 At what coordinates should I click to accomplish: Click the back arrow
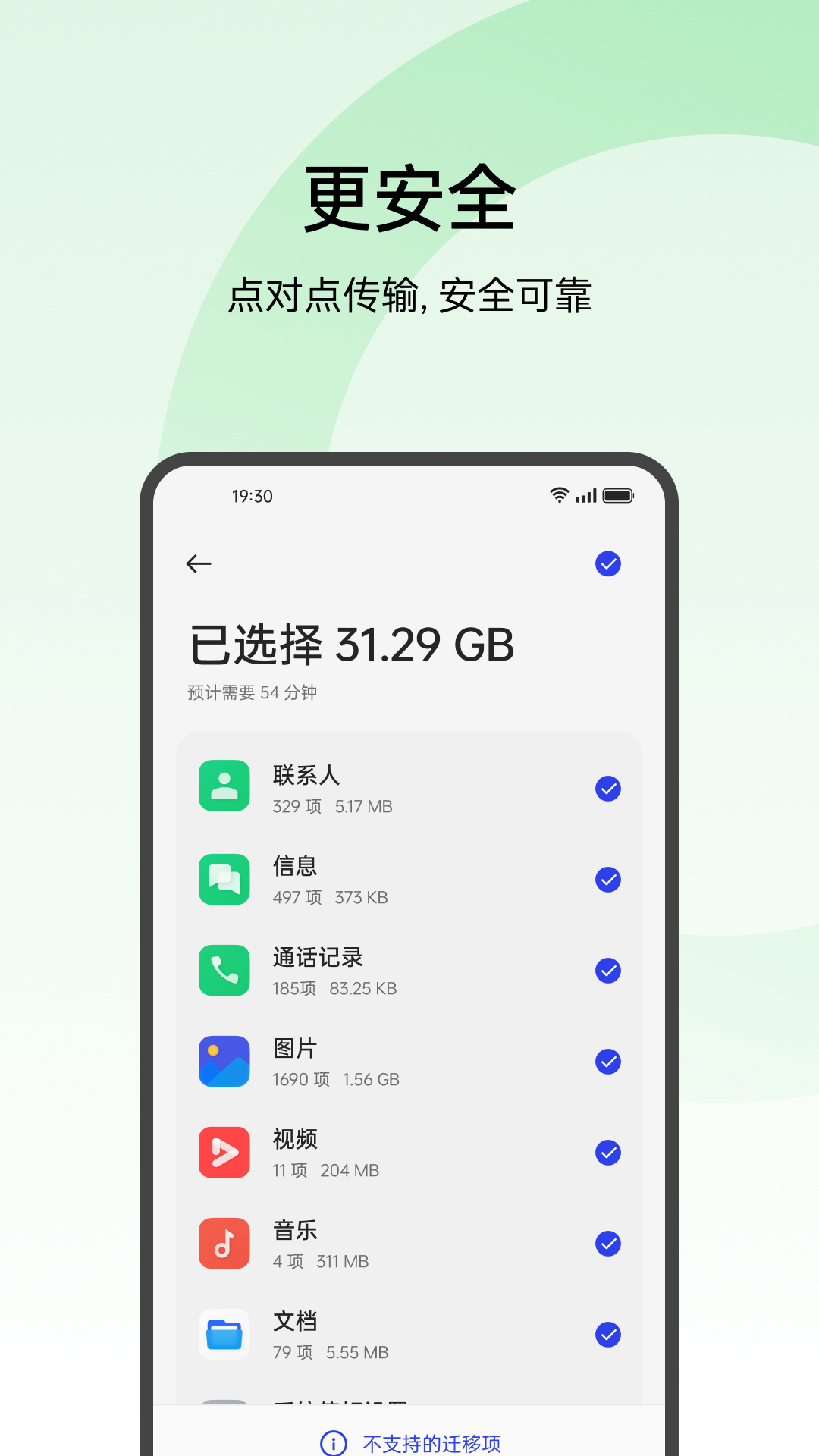pos(199,563)
